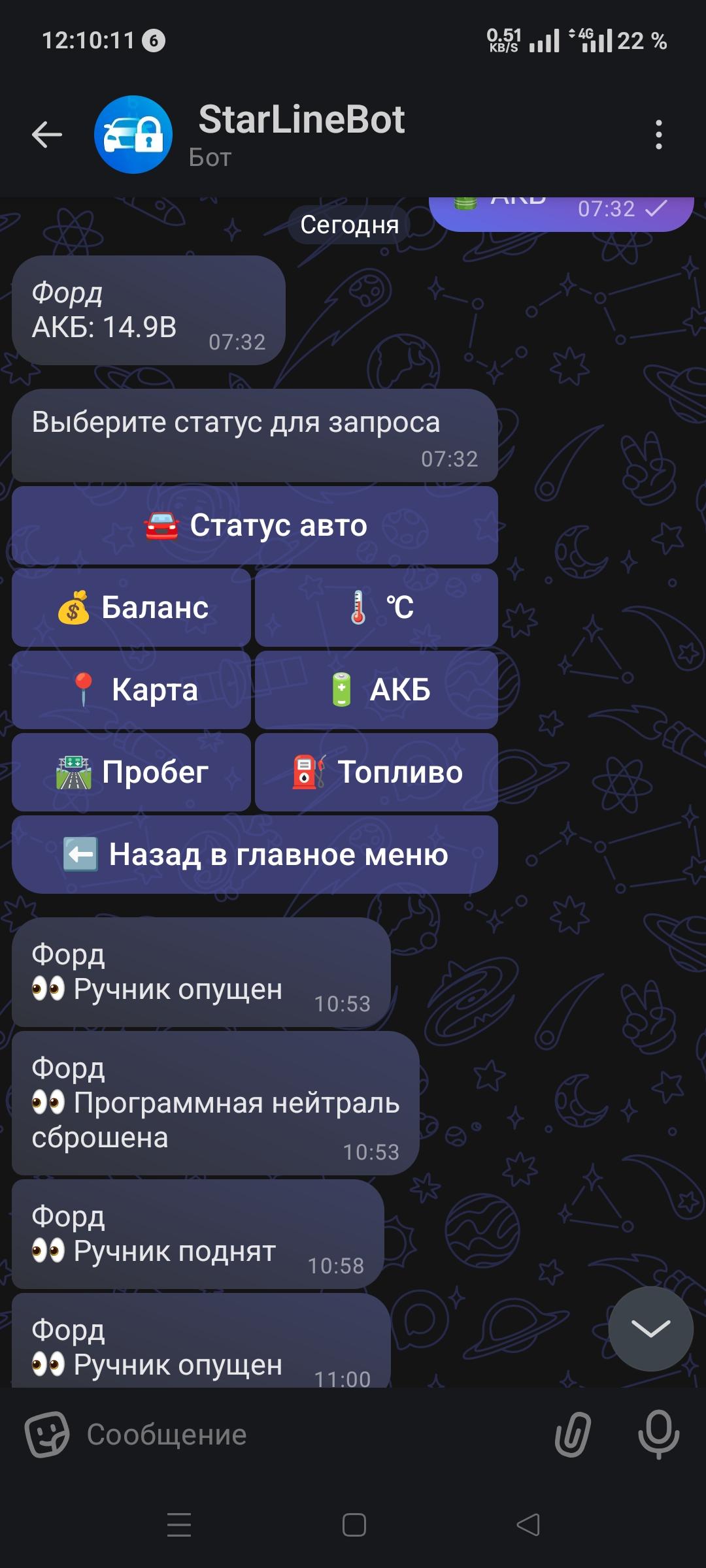The image size is (706, 1568).
Task: Jump to the latest messages
Action: [x=650, y=1328]
